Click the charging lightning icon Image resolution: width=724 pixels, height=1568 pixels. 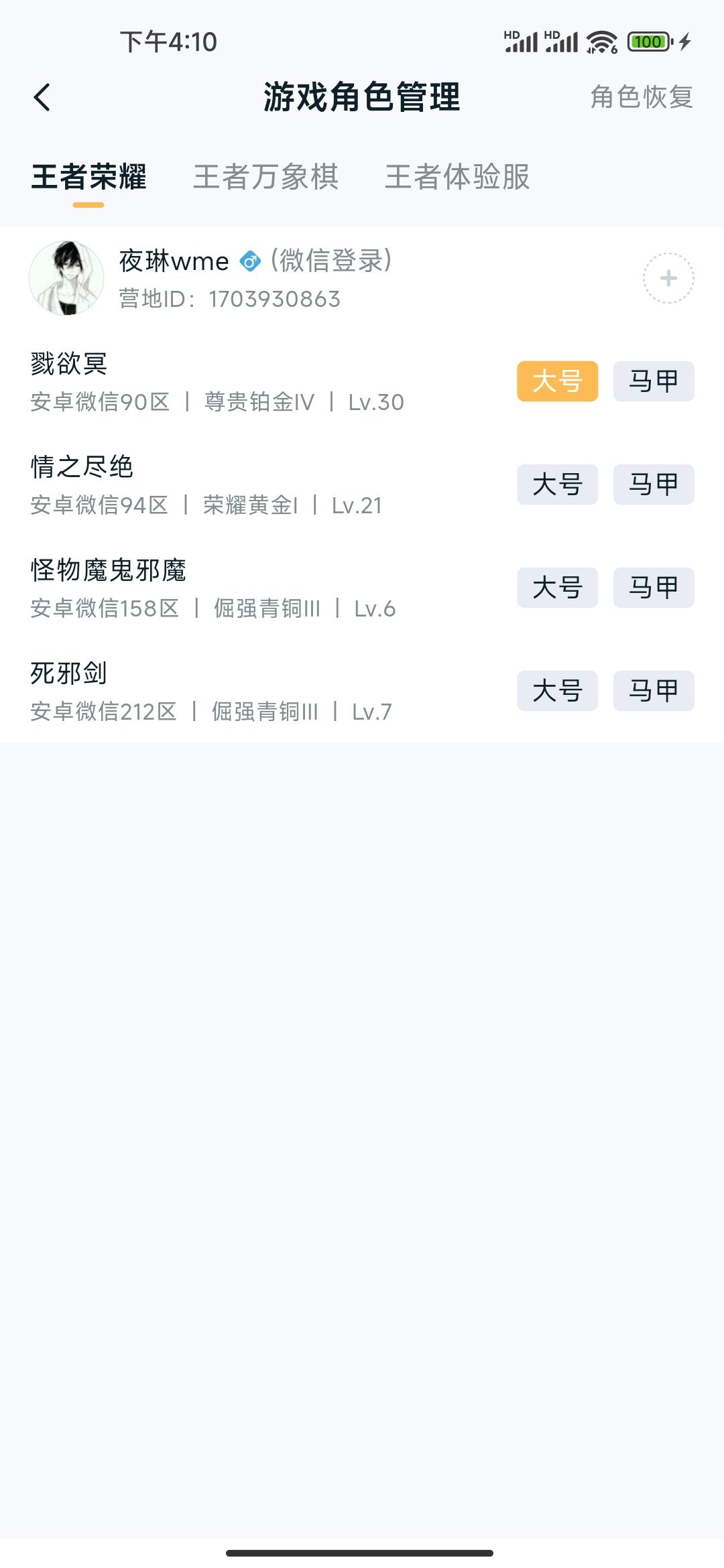click(685, 42)
